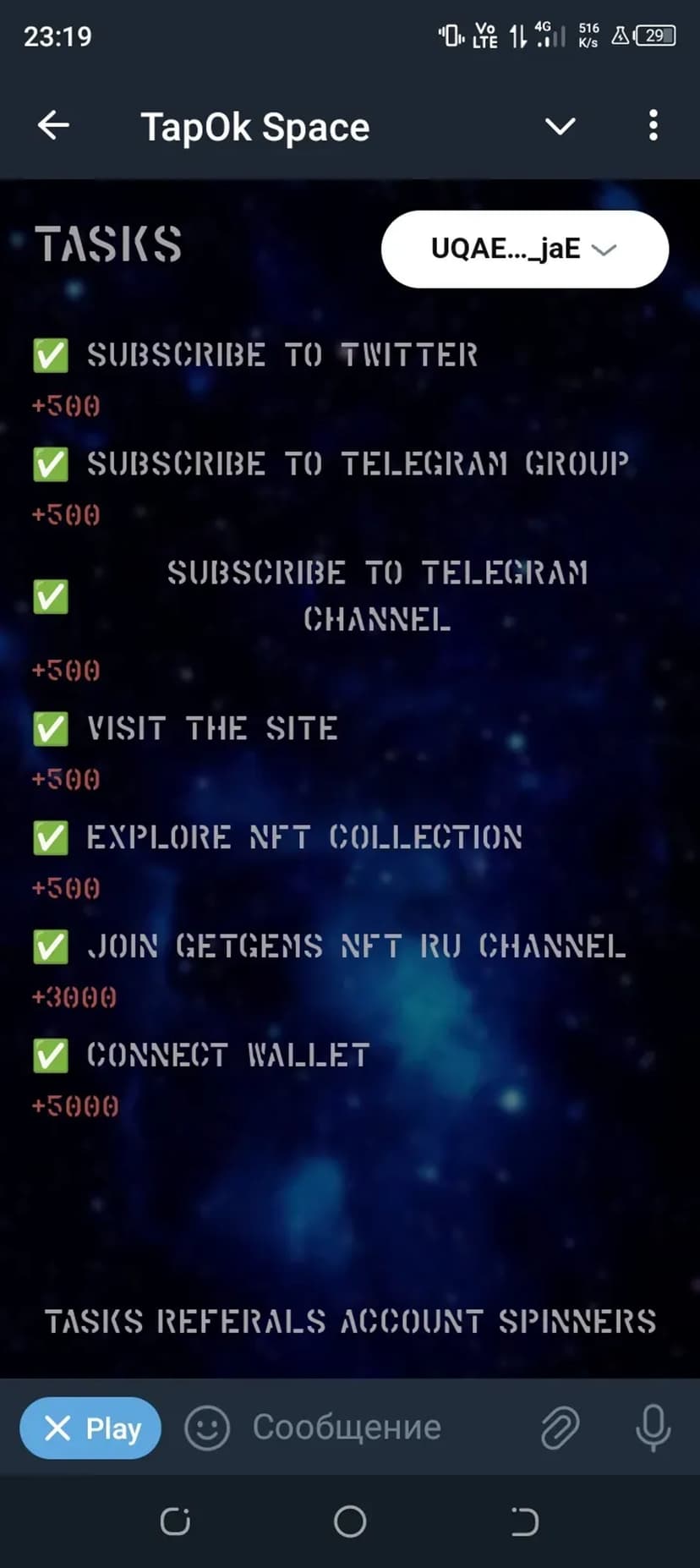This screenshot has width=700, height=1568.
Task: Select the Visit the Site task
Action: point(212,728)
